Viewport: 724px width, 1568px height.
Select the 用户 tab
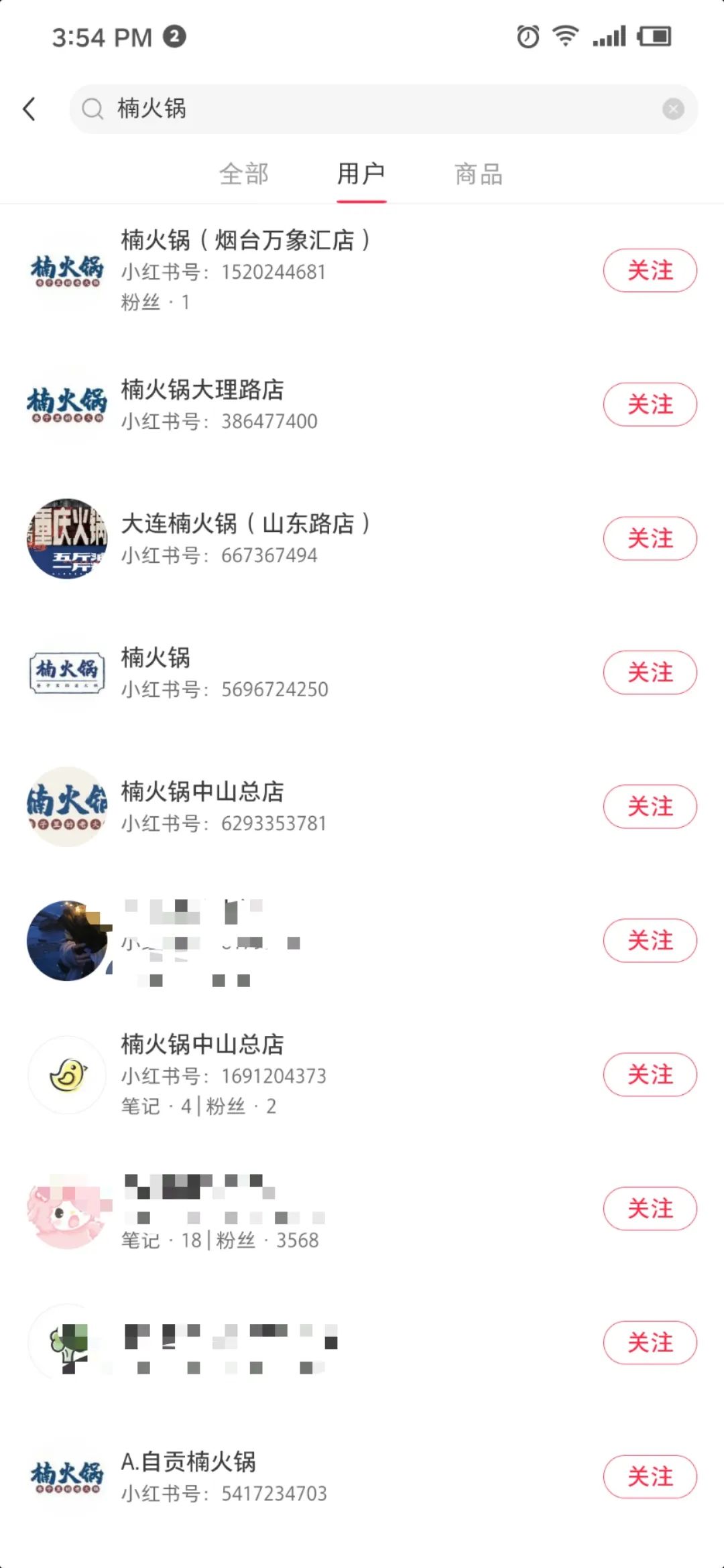coord(361,174)
